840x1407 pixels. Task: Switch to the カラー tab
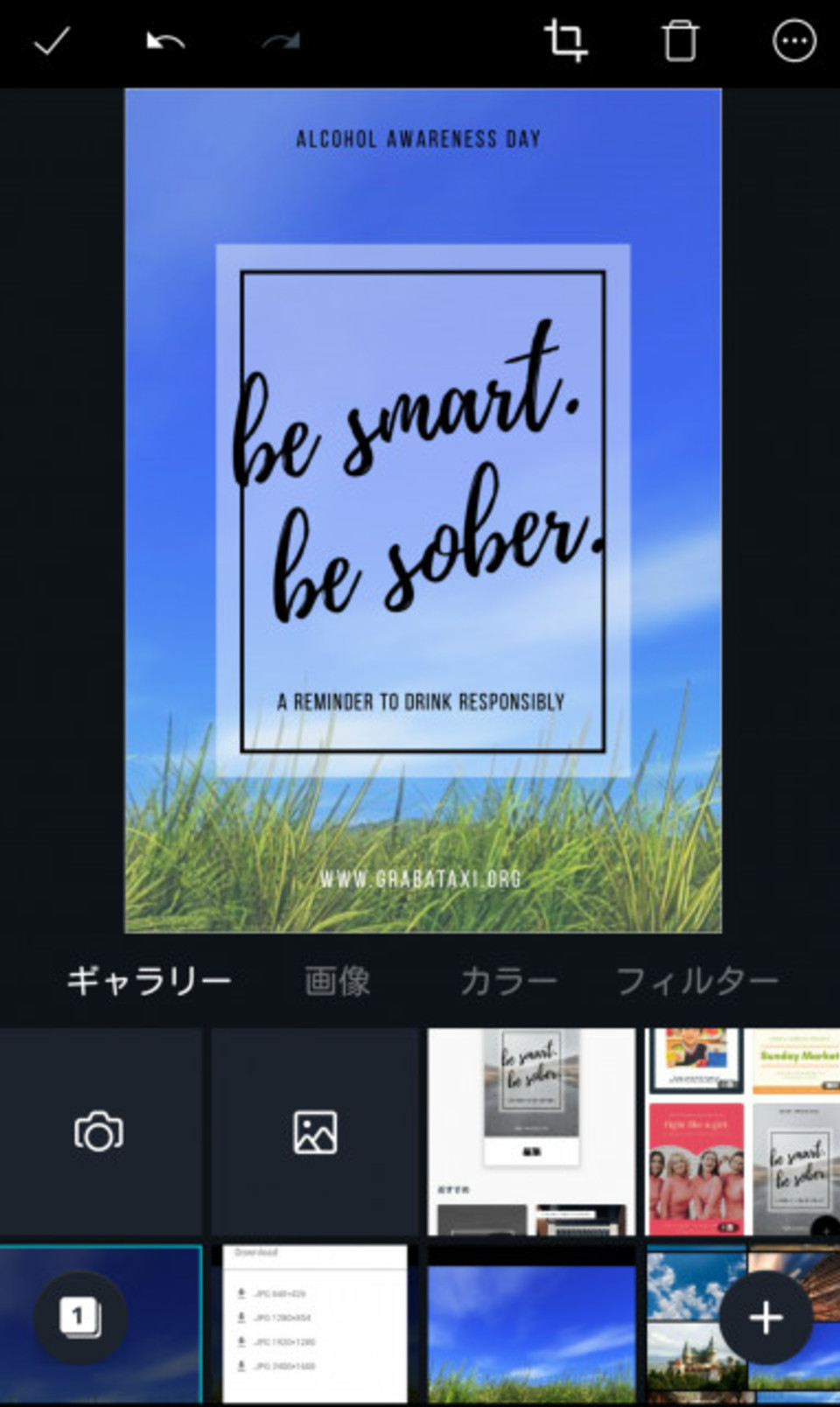point(508,981)
